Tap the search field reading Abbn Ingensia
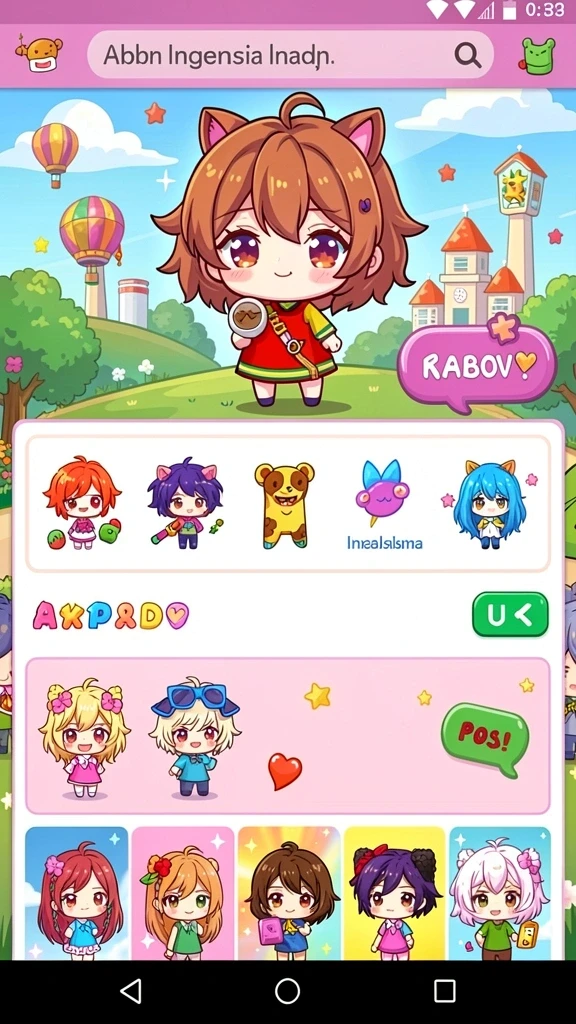 [290, 55]
